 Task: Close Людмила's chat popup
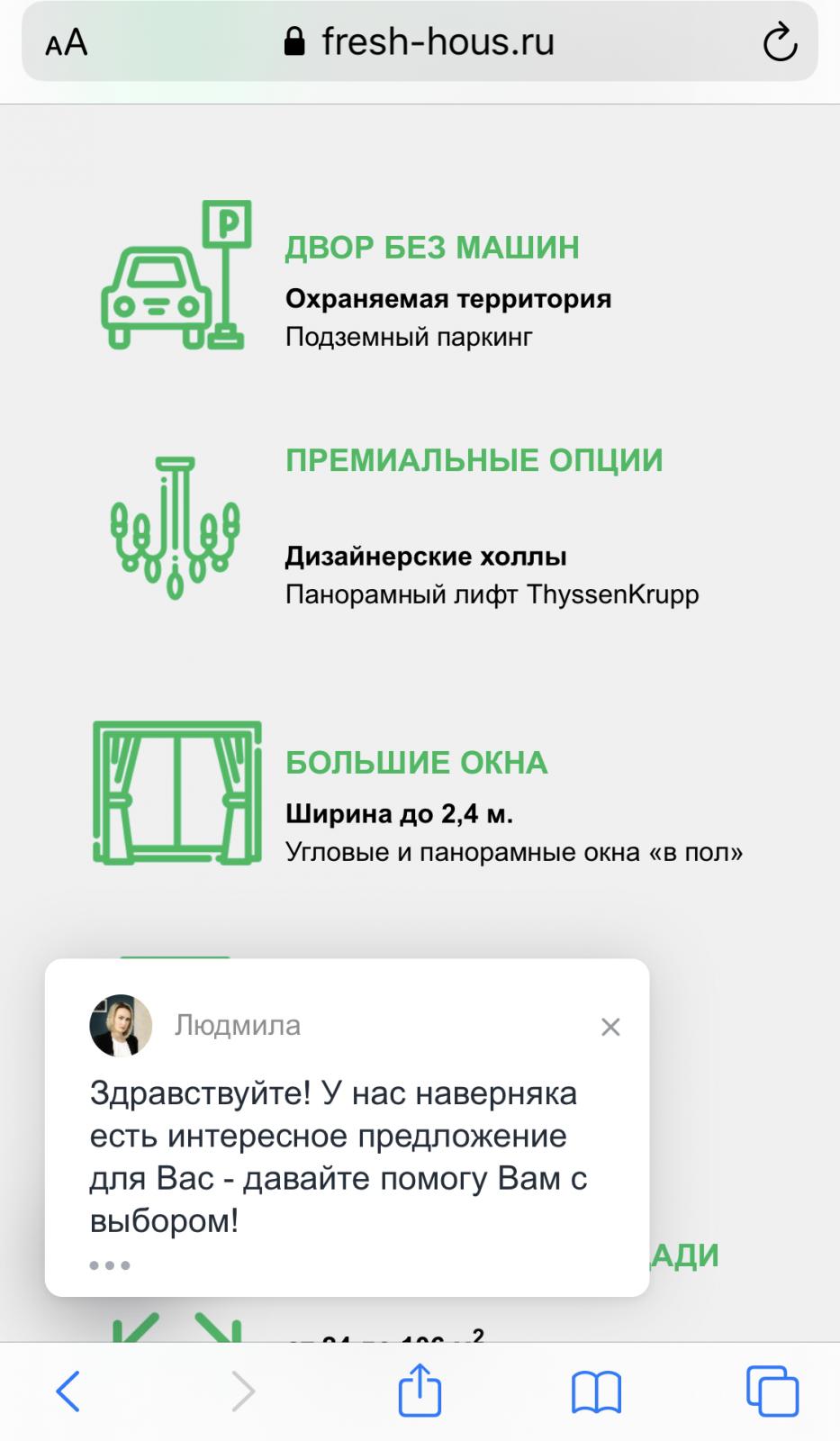point(610,1027)
